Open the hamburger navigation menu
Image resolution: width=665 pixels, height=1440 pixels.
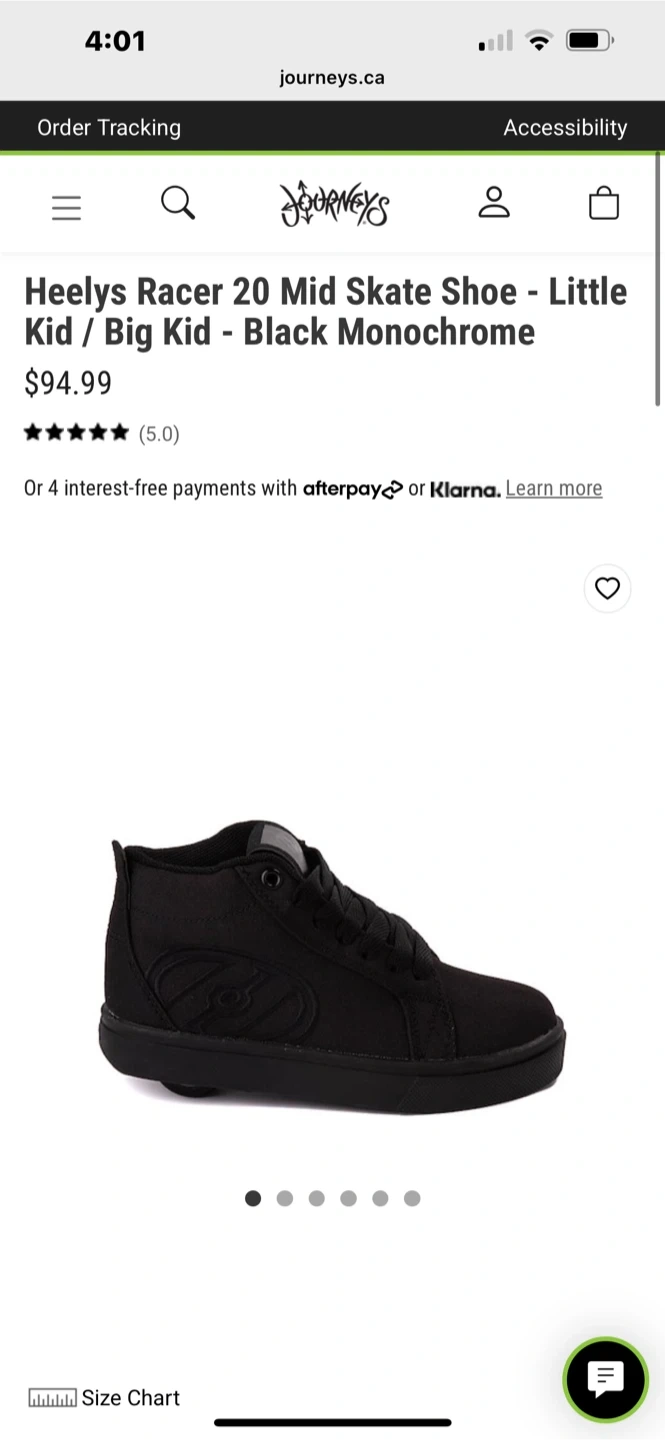point(66,207)
